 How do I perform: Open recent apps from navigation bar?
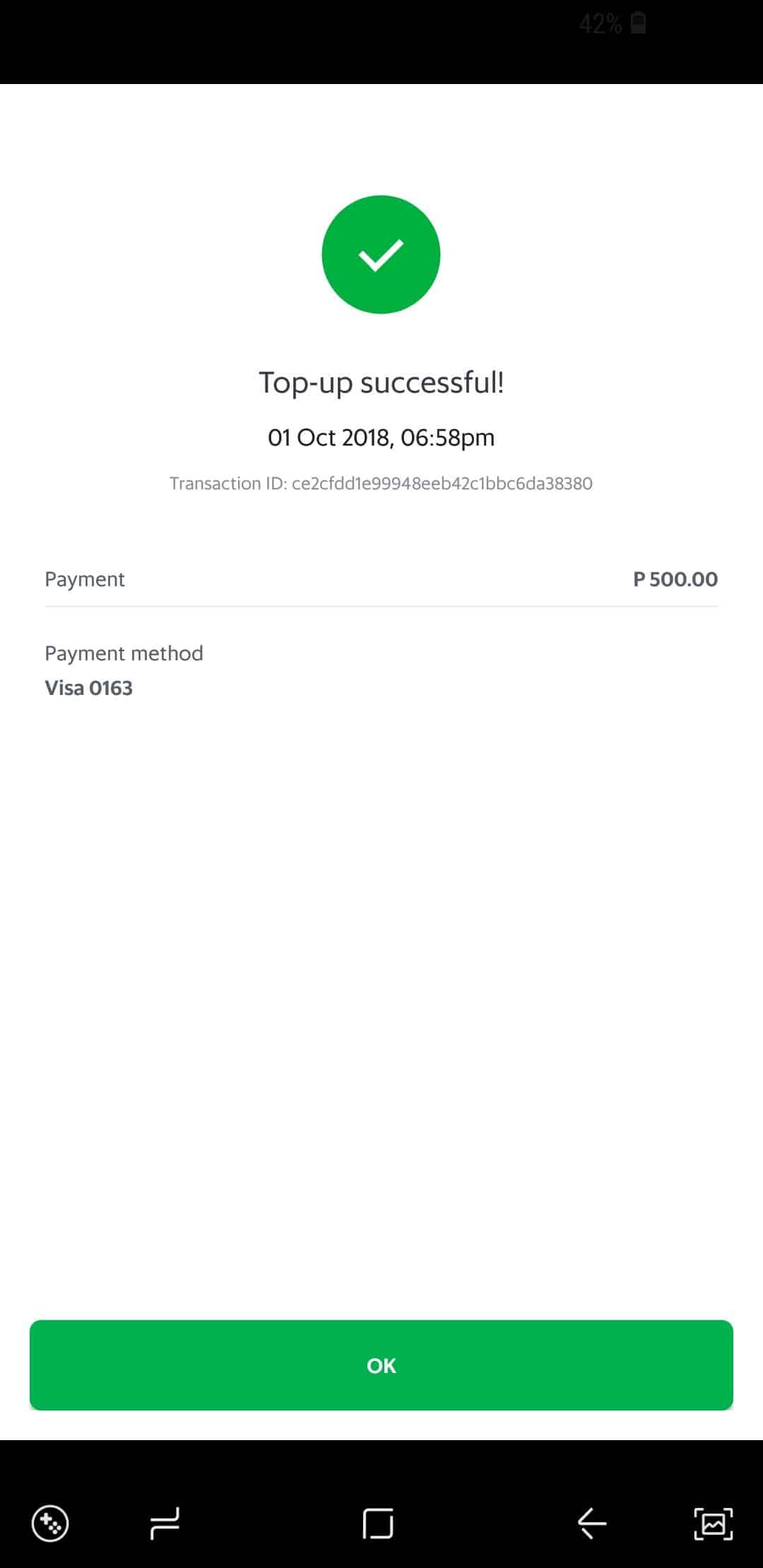165,1523
